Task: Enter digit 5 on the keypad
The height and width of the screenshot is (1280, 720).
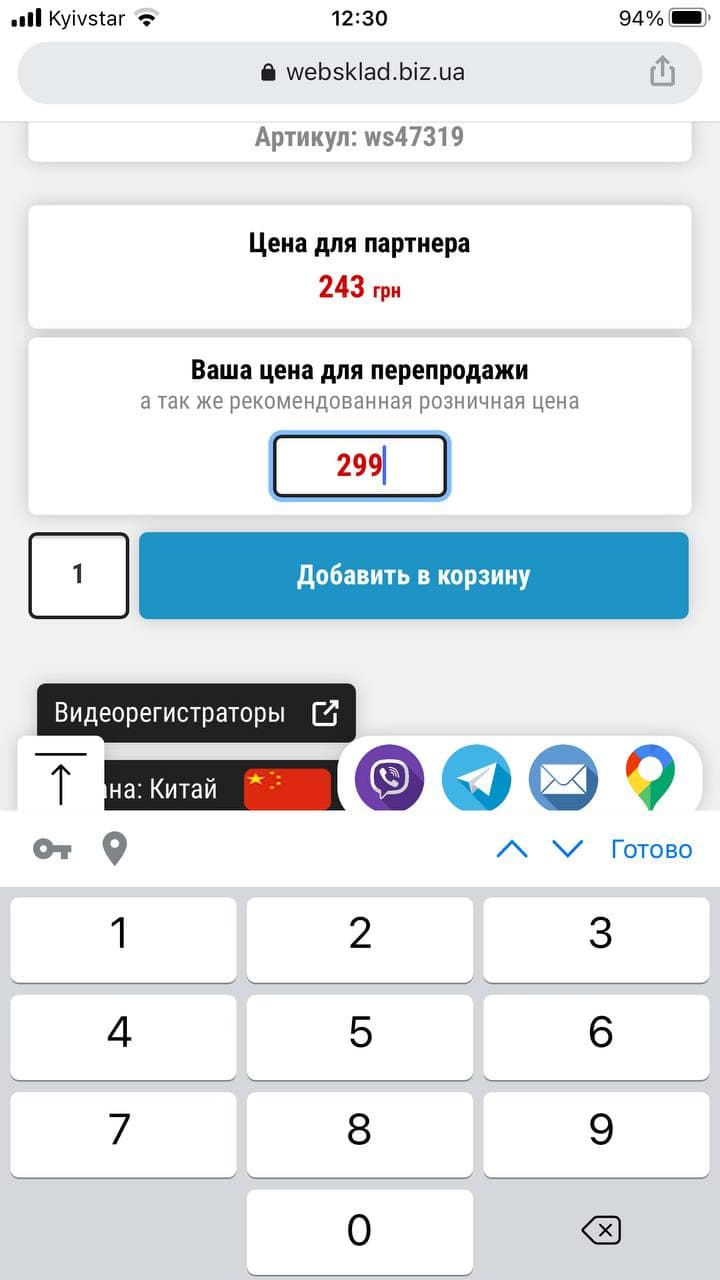Action: click(359, 1031)
